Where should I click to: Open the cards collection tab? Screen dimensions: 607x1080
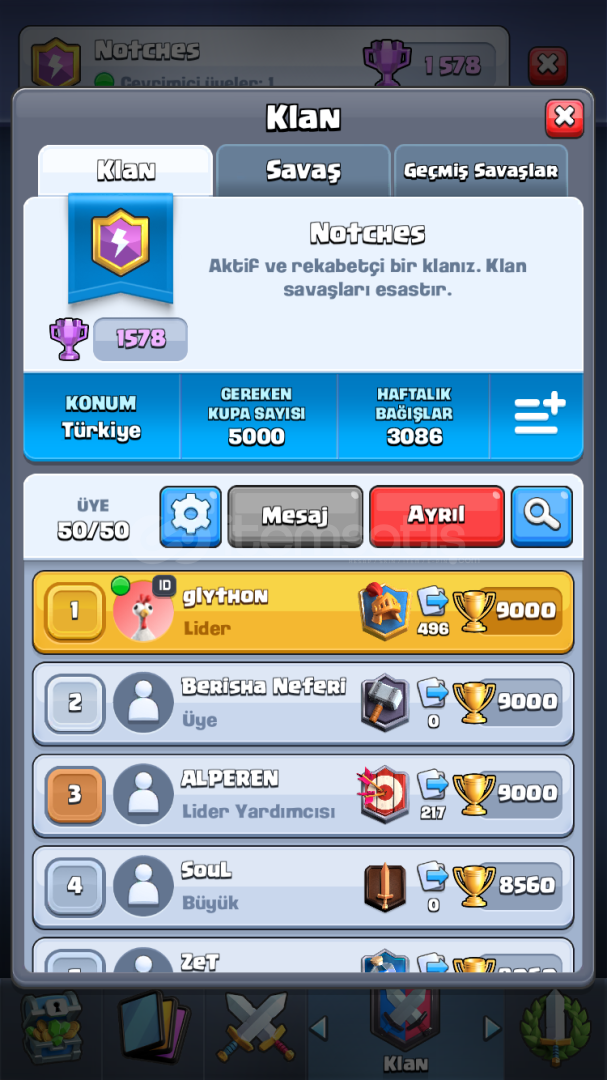tap(152, 1027)
